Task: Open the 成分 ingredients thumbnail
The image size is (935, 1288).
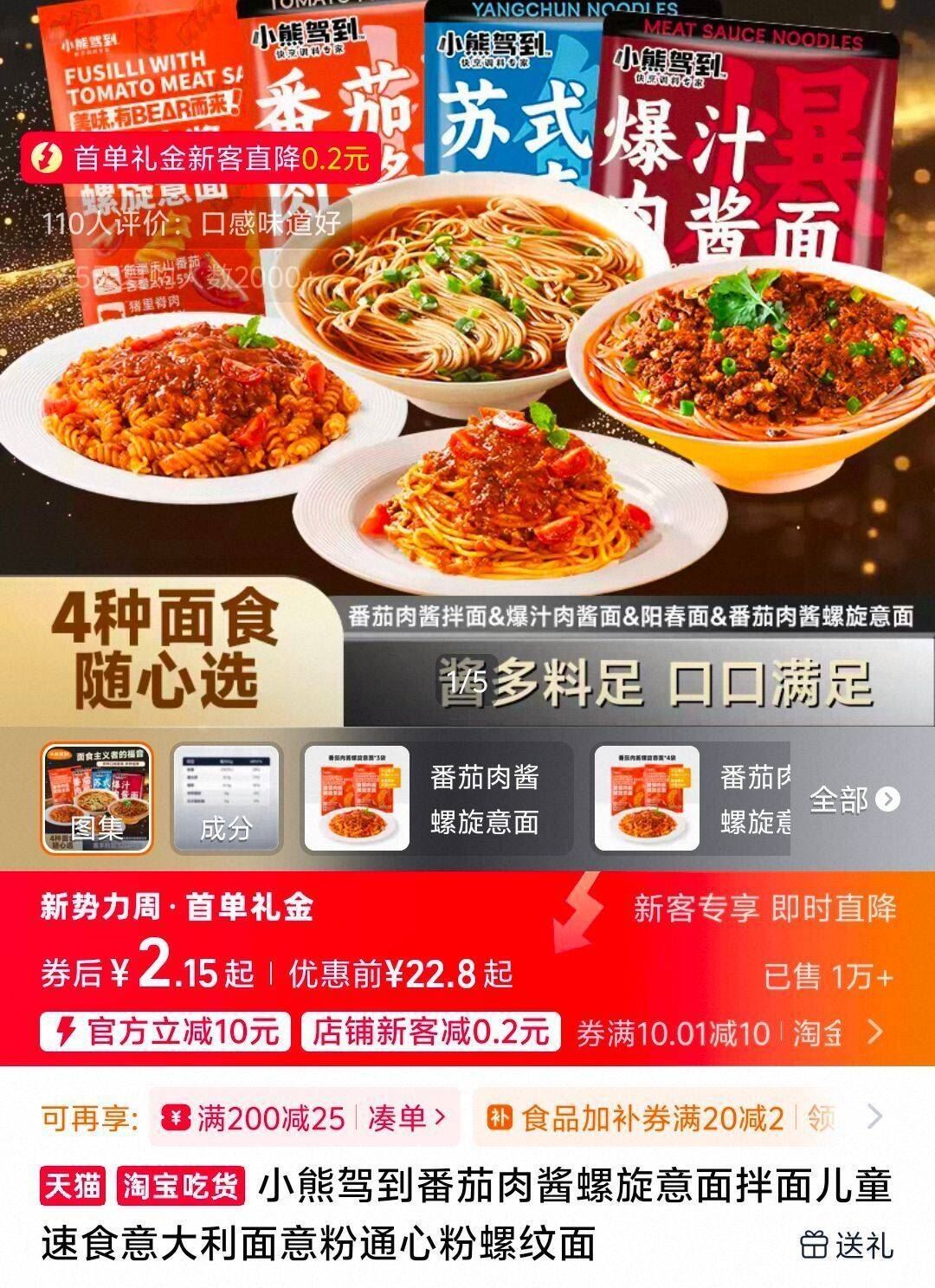Action: pos(226,798)
